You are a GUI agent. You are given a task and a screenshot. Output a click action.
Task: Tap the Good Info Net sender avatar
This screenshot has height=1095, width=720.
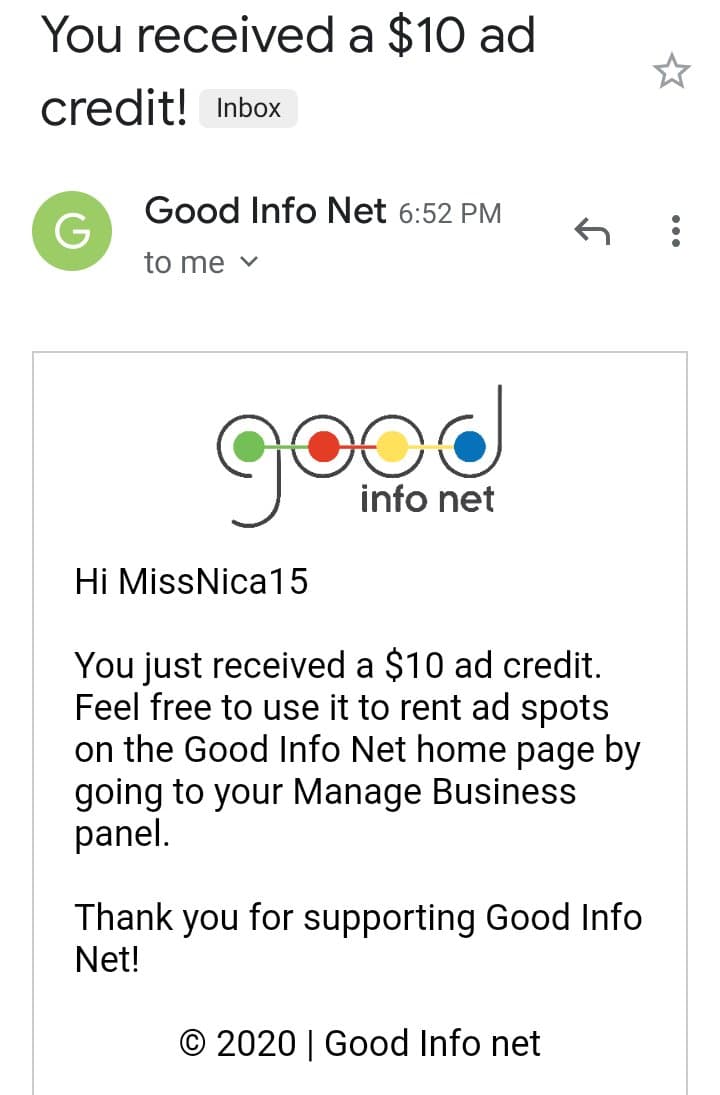[x=72, y=230]
